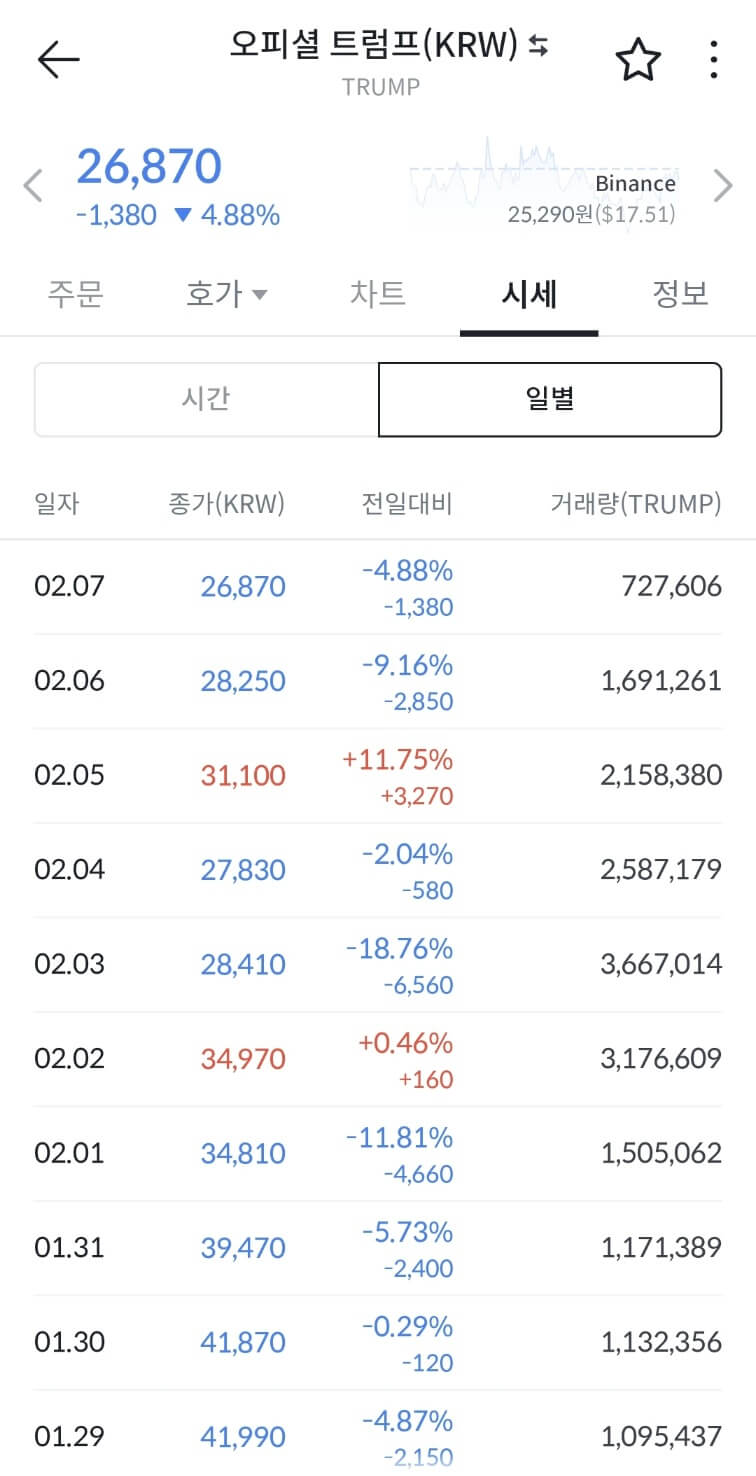Tap the 02.03 row showing -18.76%

(x=378, y=964)
